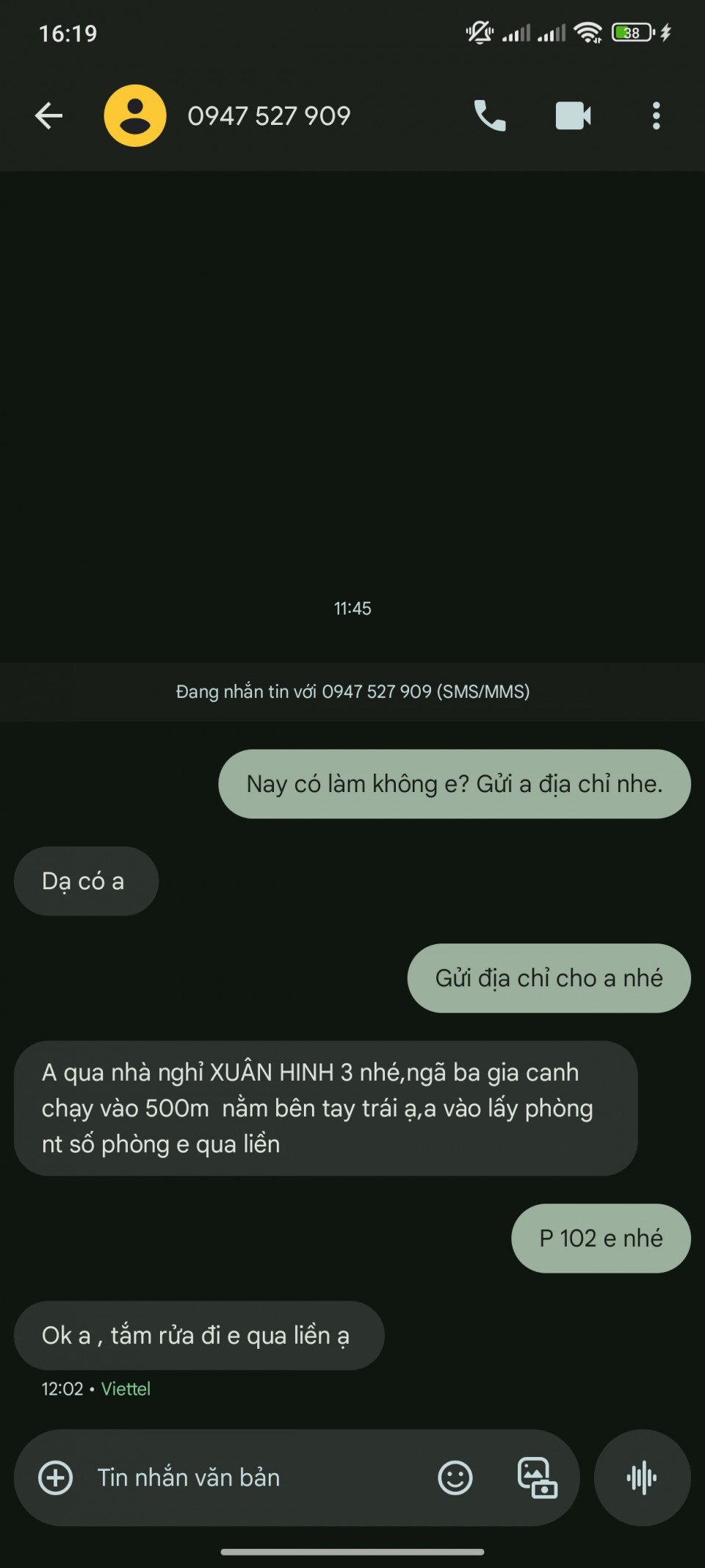Screen dimensions: 705x1568
Task: Start a video call with this number
Action: tap(573, 116)
